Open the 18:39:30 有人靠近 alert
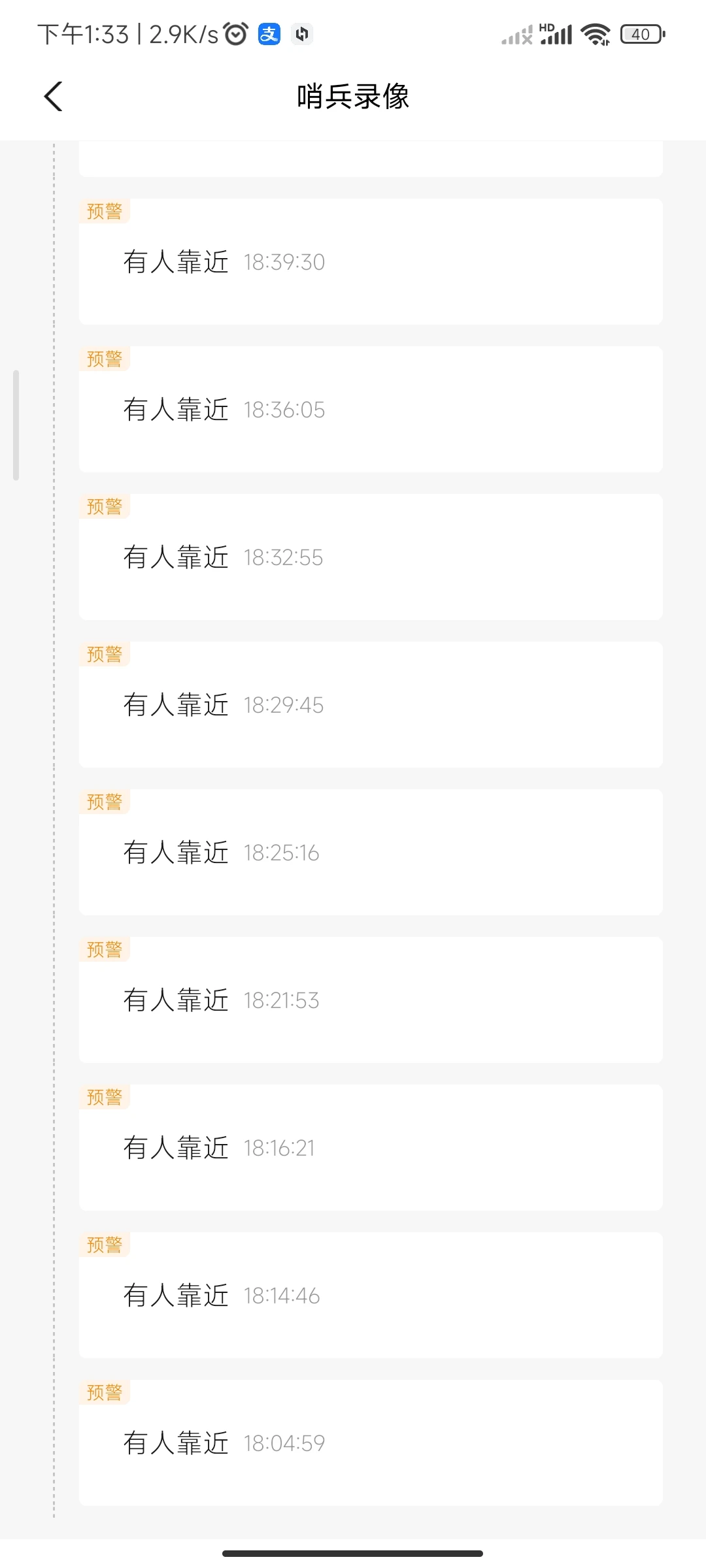The width and height of the screenshot is (706, 1568). 371,261
